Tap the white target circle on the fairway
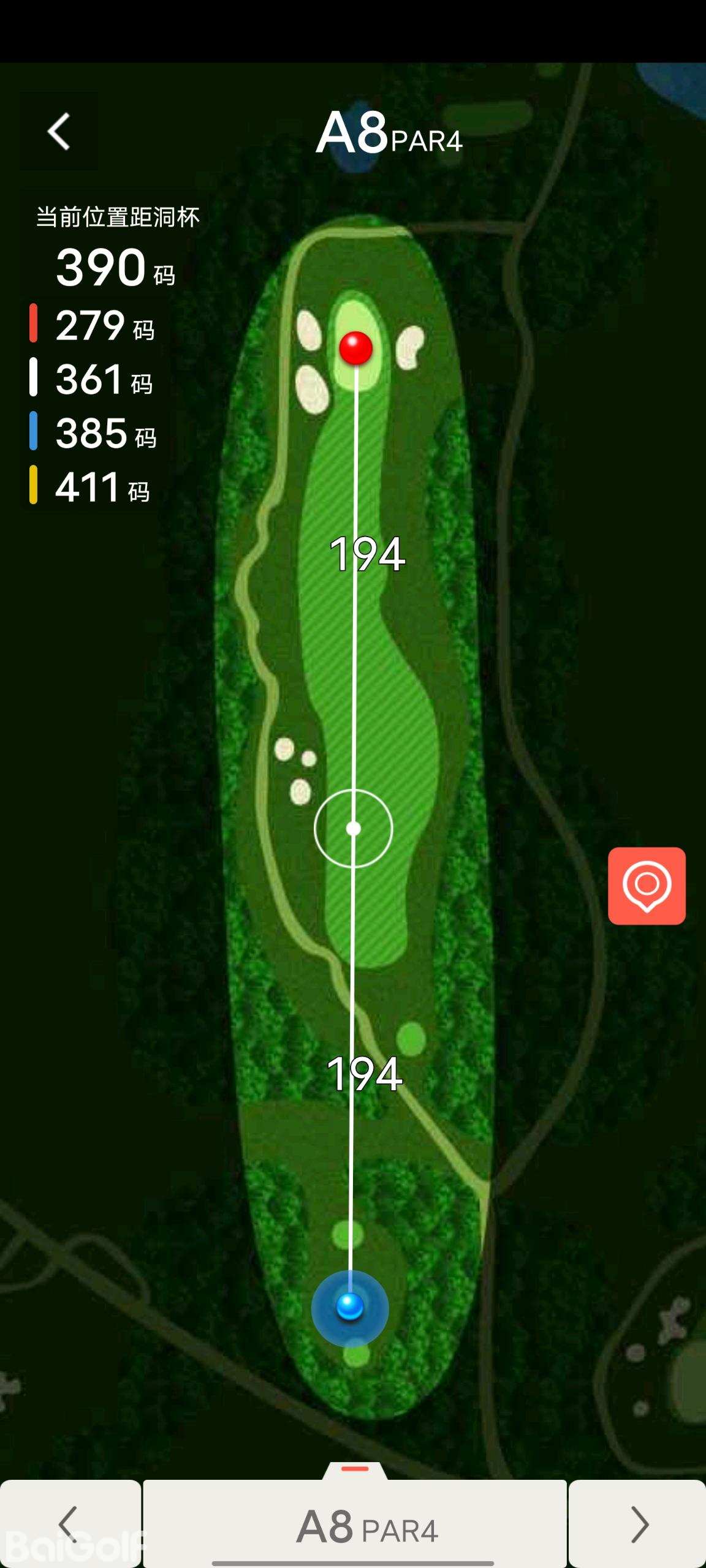The height and width of the screenshot is (1568, 706). pos(353,829)
